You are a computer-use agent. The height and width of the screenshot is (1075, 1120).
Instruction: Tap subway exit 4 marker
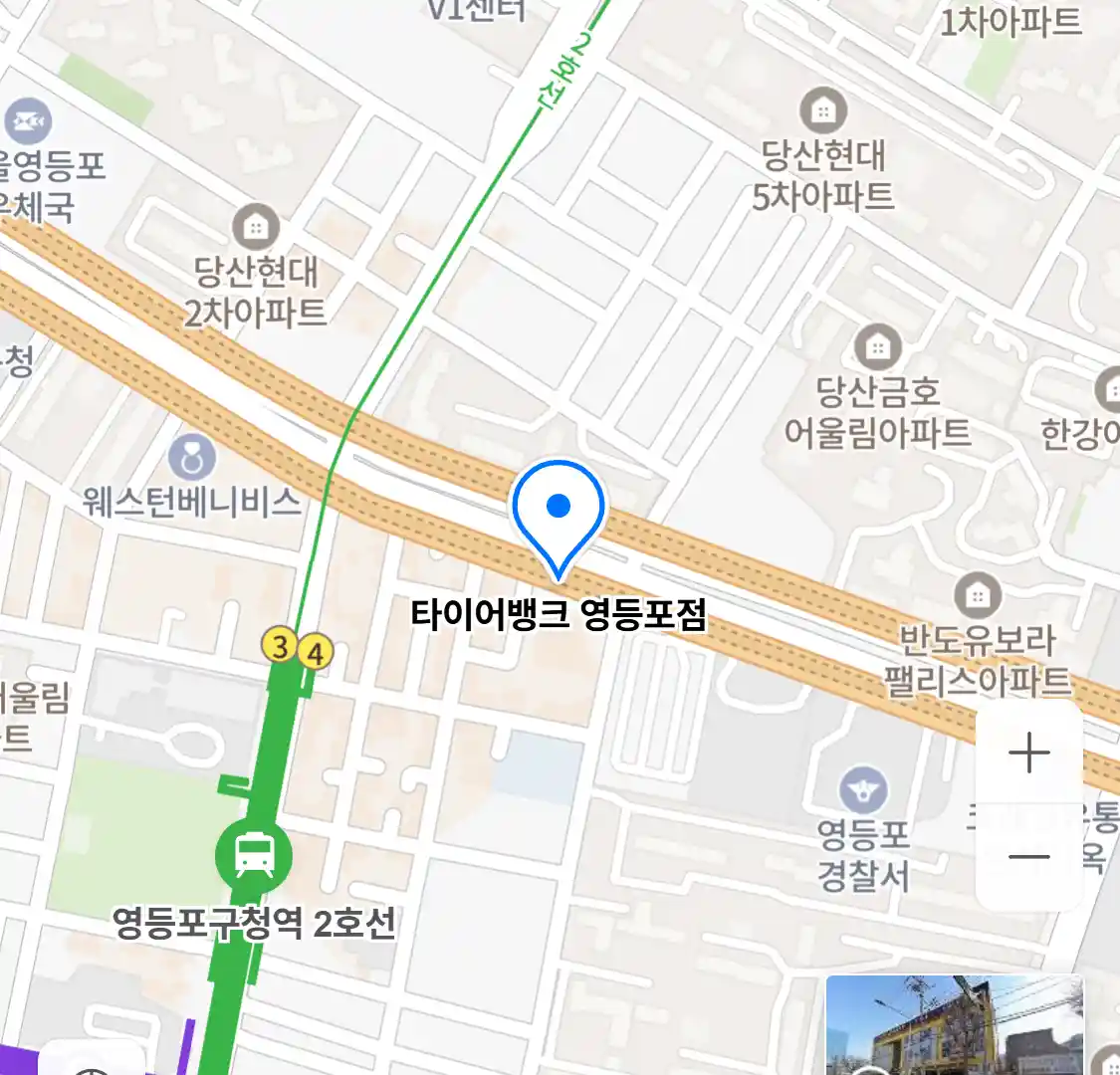pos(316,654)
